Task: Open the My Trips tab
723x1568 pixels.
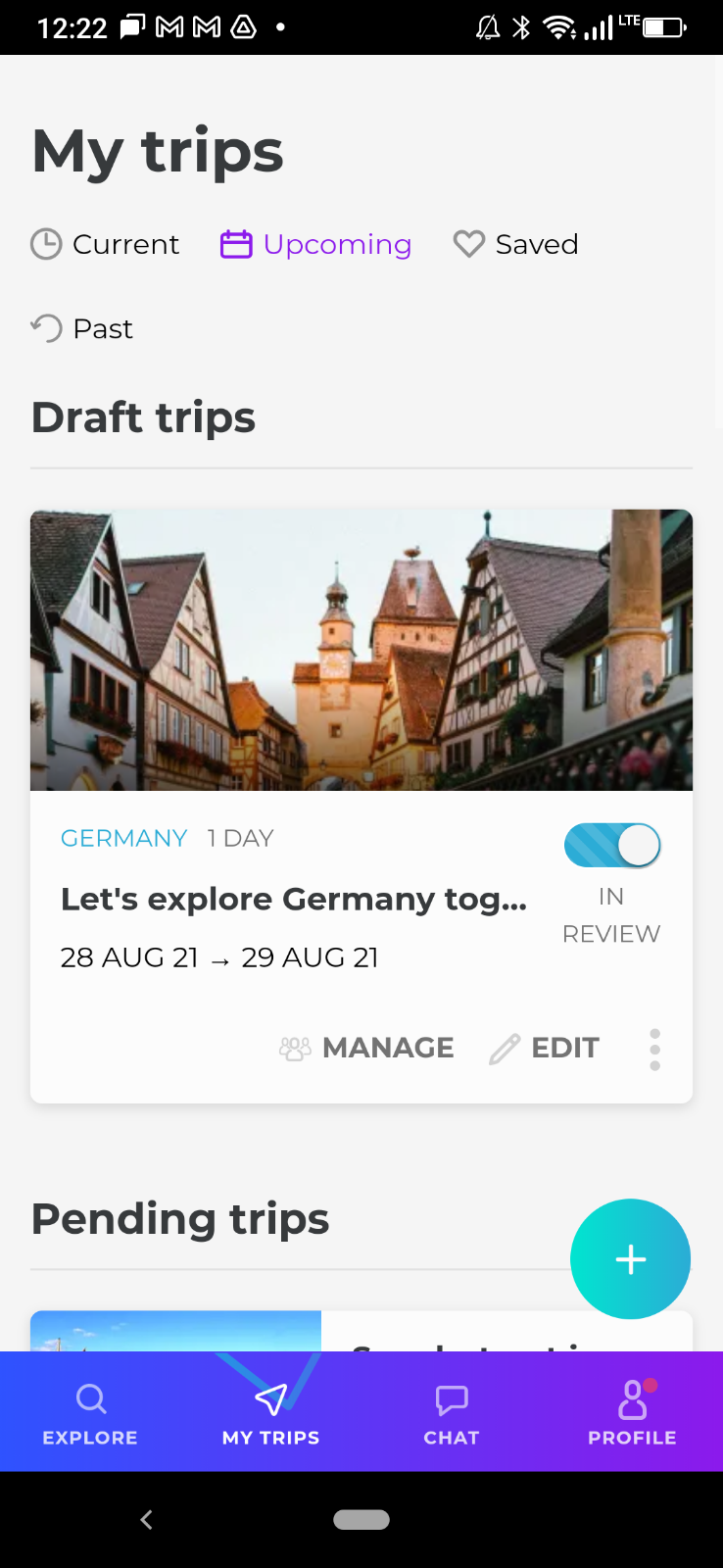Action: pos(270,1412)
